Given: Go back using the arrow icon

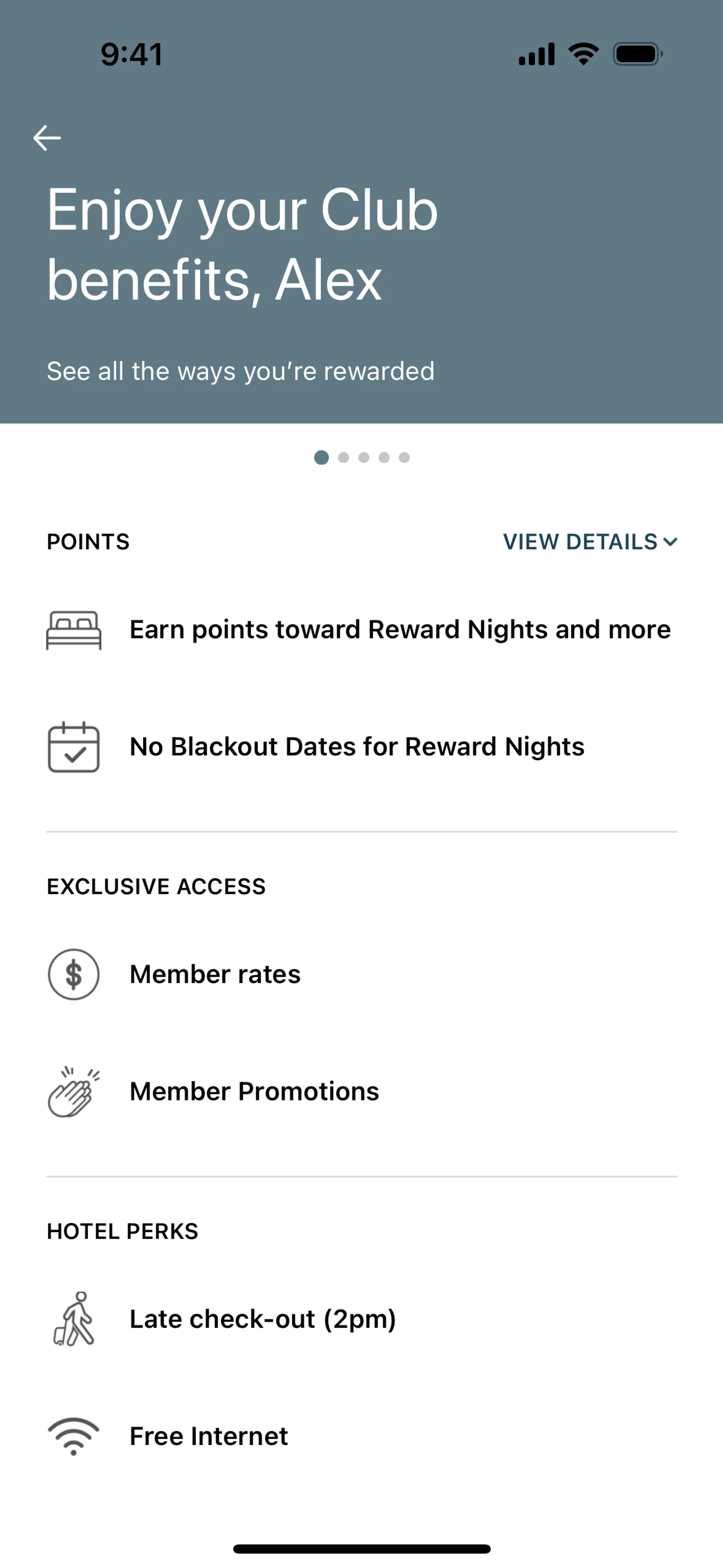Looking at the screenshot, I should [x=47, y=138].
